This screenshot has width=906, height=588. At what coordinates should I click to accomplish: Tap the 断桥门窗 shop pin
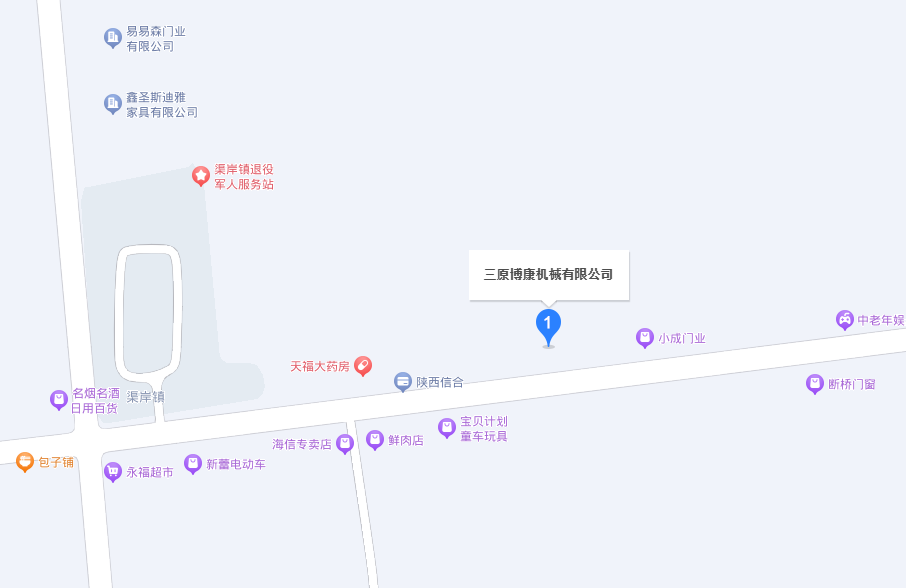[x=815, y=383]
